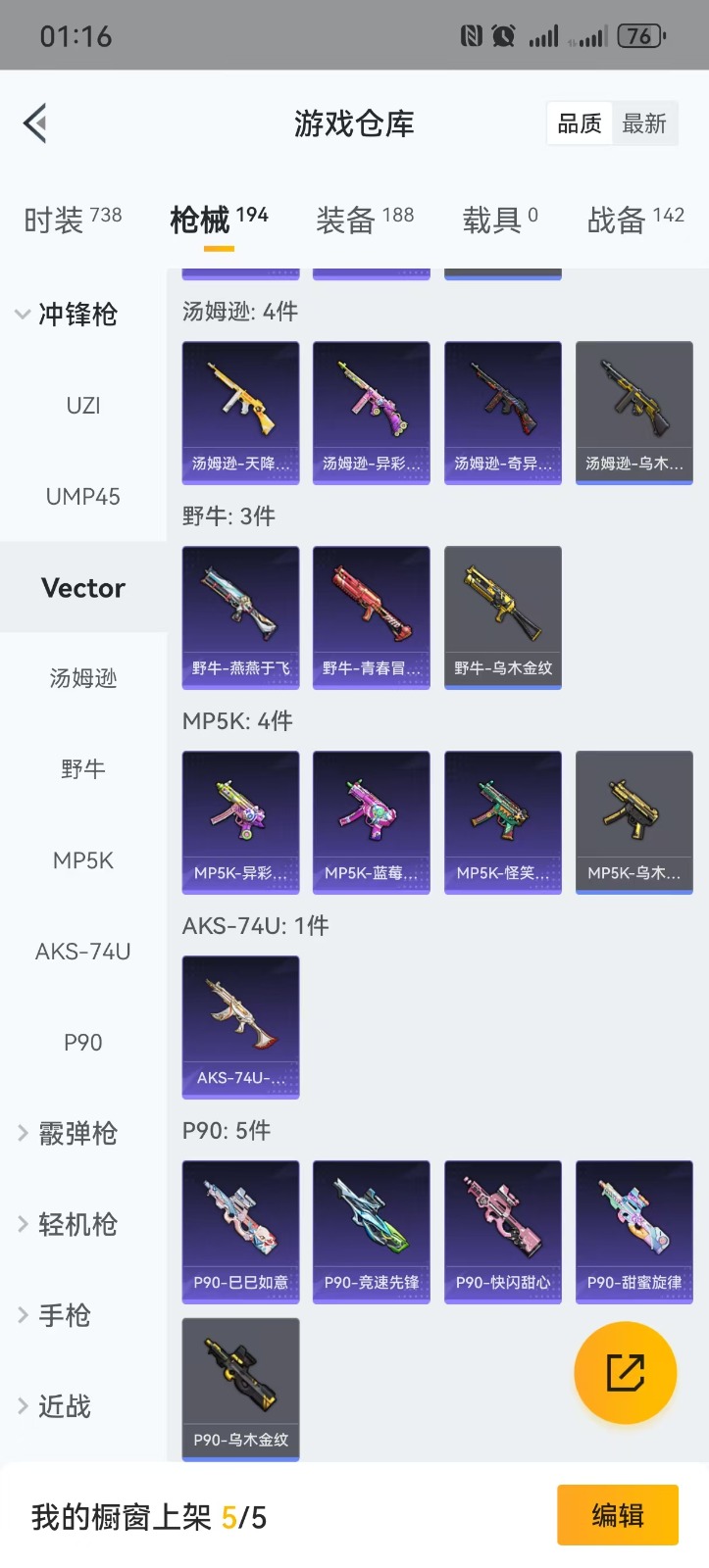This screenshot has height=1568, width=709.
Task: Expand the 轻机枪 category
Action: 69,1225
